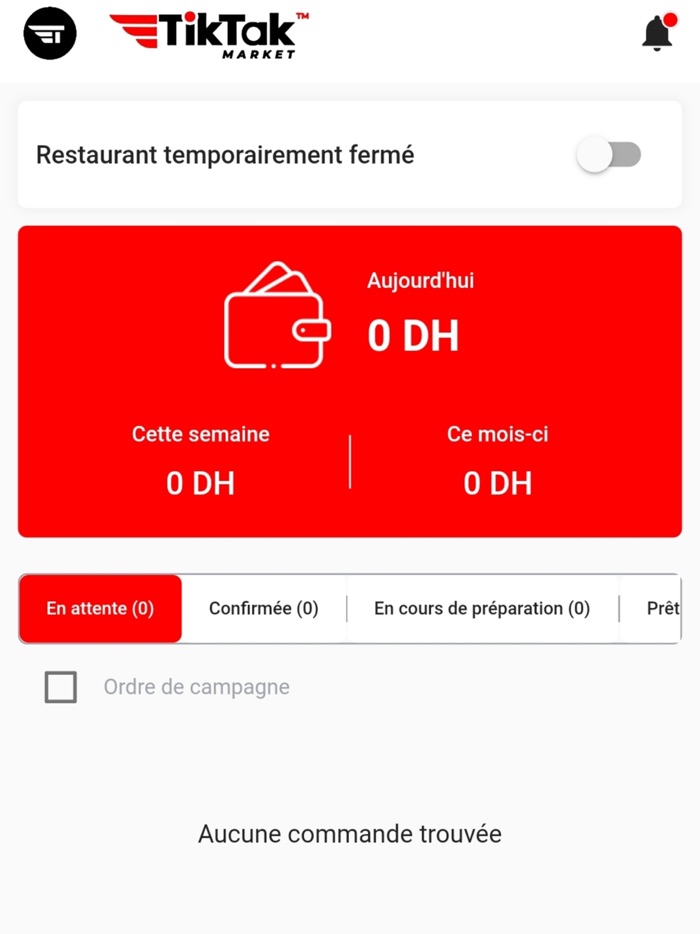Screen dimensions: 700x934
Task: Toggle the Restaurant temporairement fermé switch
Action: (x=609, y=155)
